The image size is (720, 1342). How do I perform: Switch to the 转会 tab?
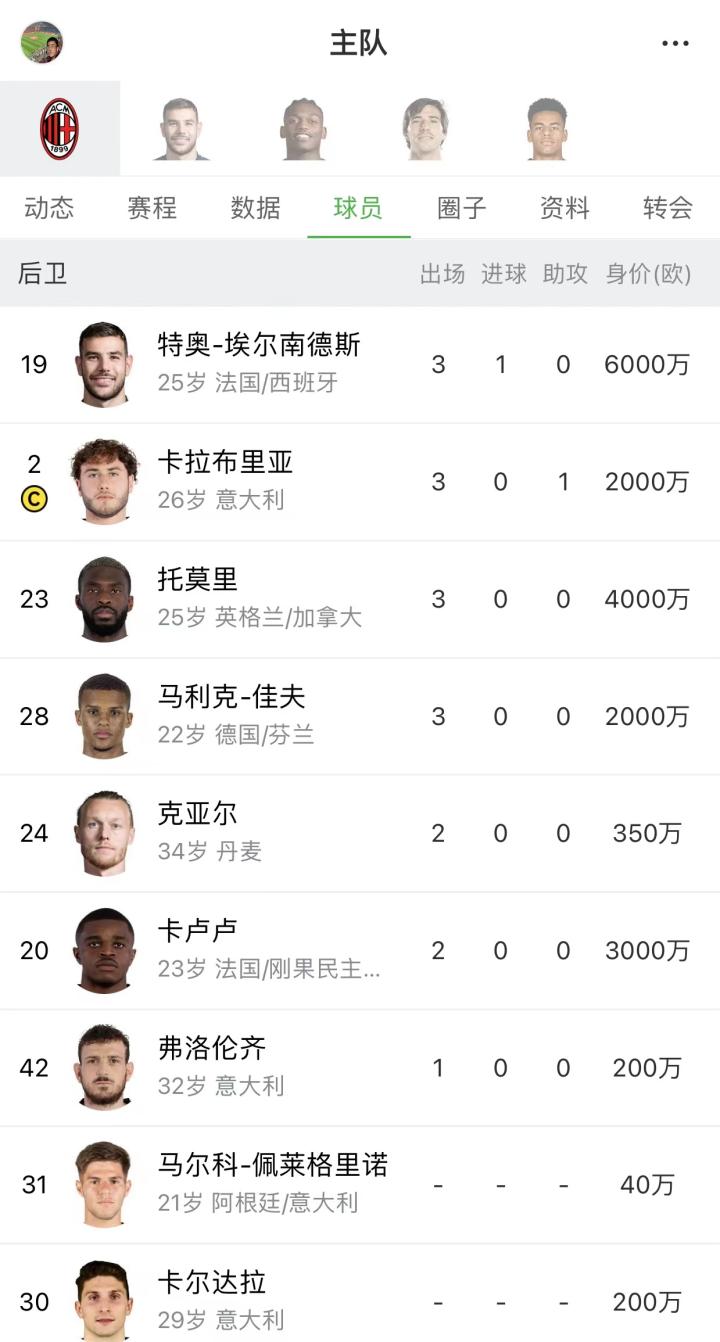[667, 208]
